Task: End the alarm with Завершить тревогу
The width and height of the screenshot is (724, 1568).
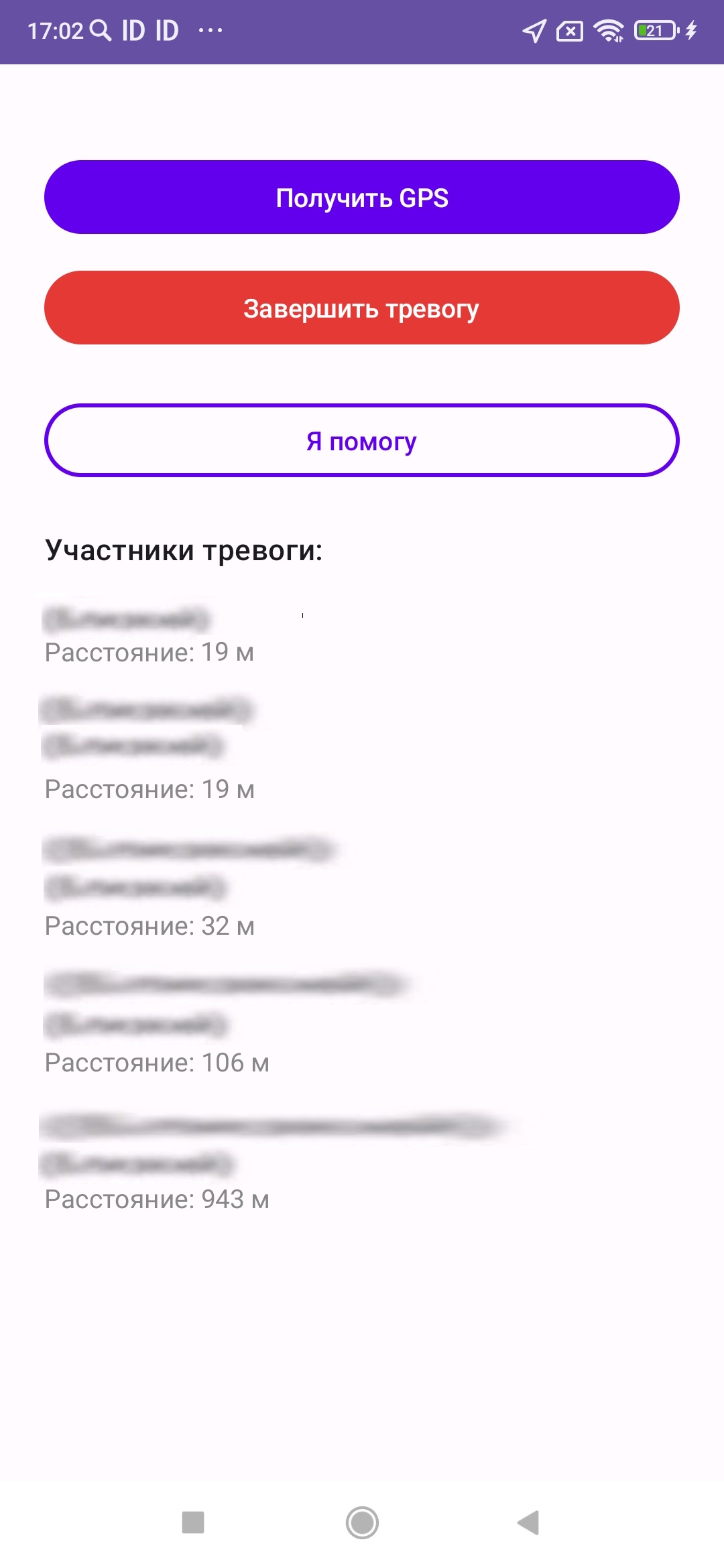Action: [362, 308]
